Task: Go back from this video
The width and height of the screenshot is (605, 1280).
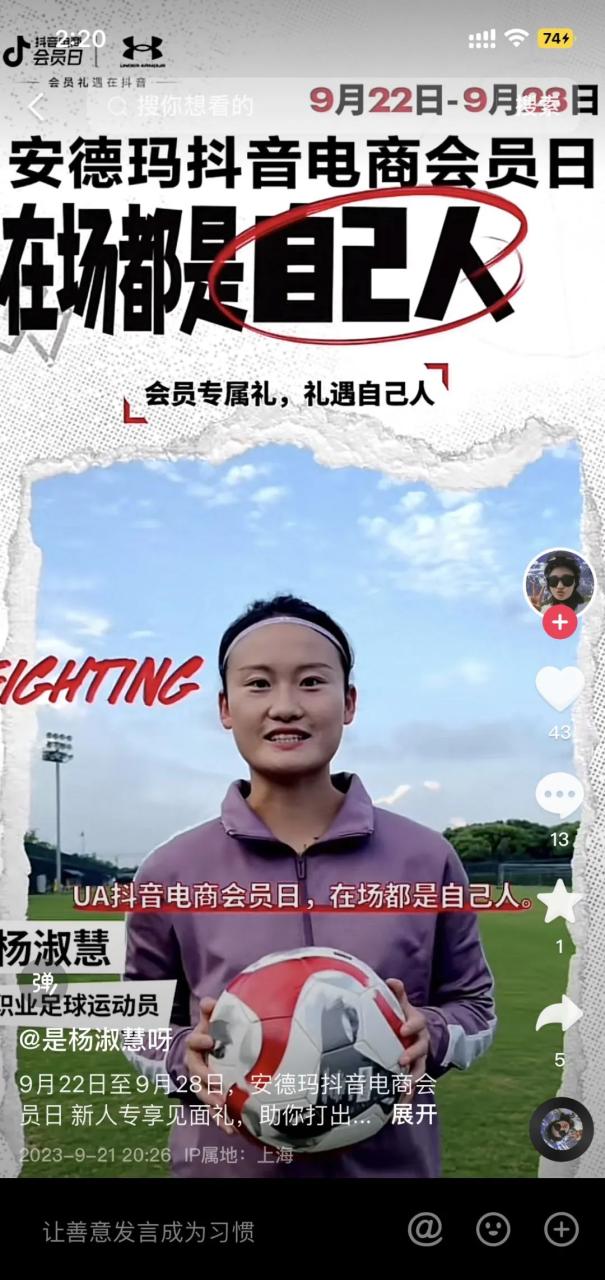Action: [37, 106]
